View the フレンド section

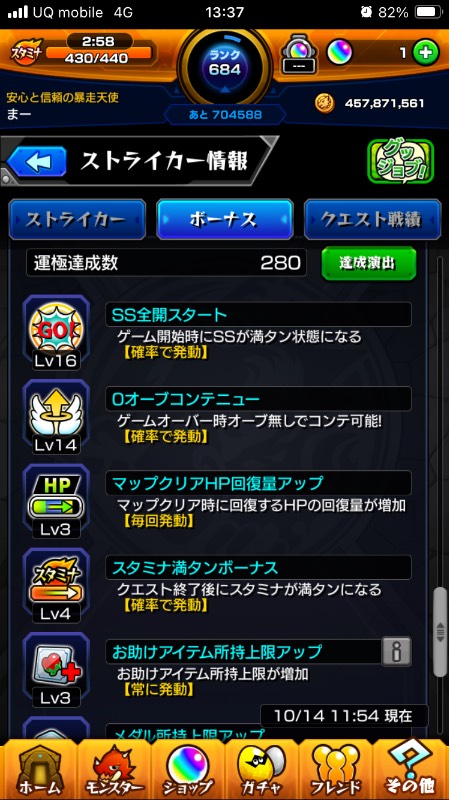pyautogui.click(x=336, y=769)
